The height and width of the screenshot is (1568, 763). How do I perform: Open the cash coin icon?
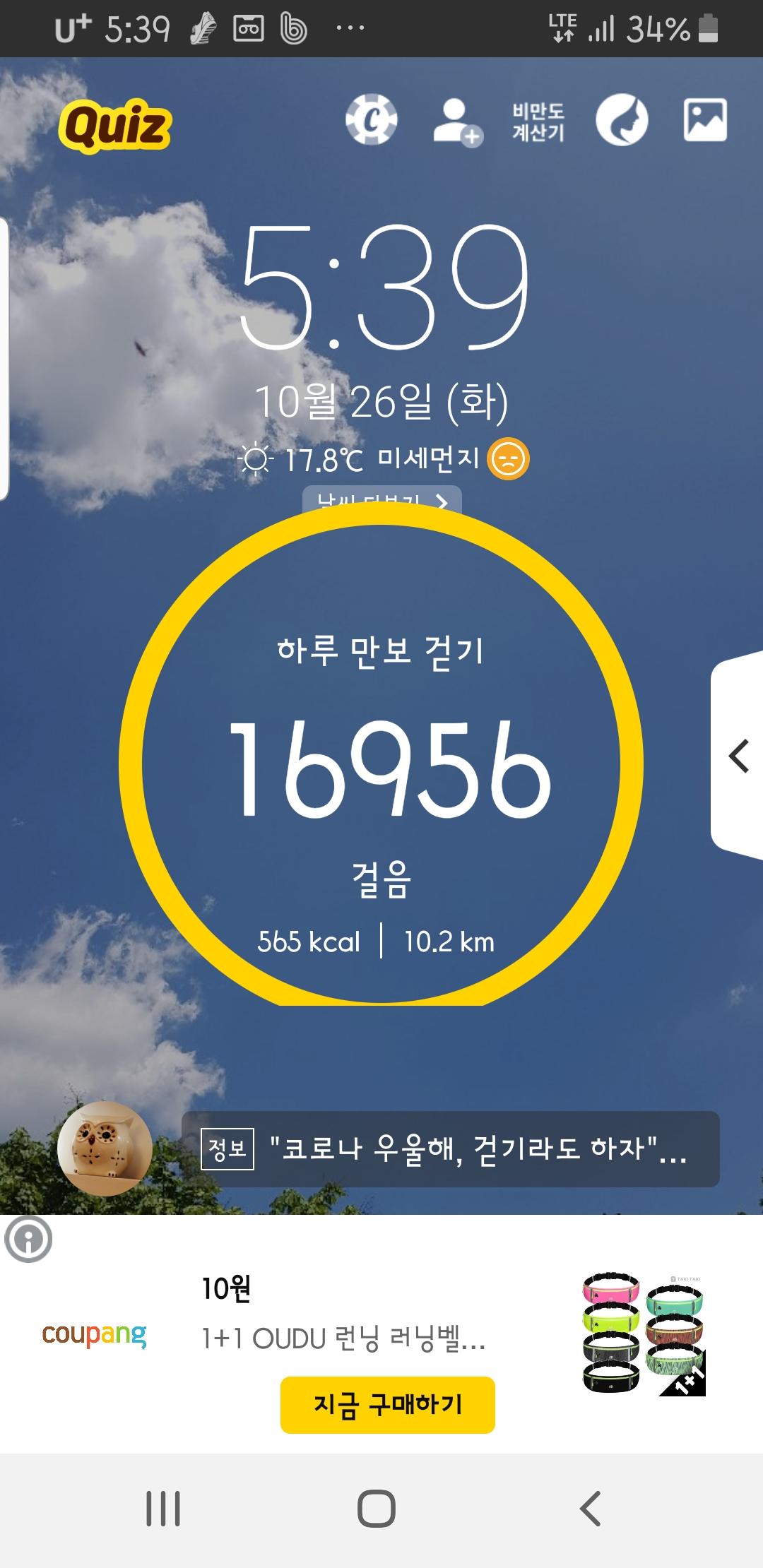point(371,119)
